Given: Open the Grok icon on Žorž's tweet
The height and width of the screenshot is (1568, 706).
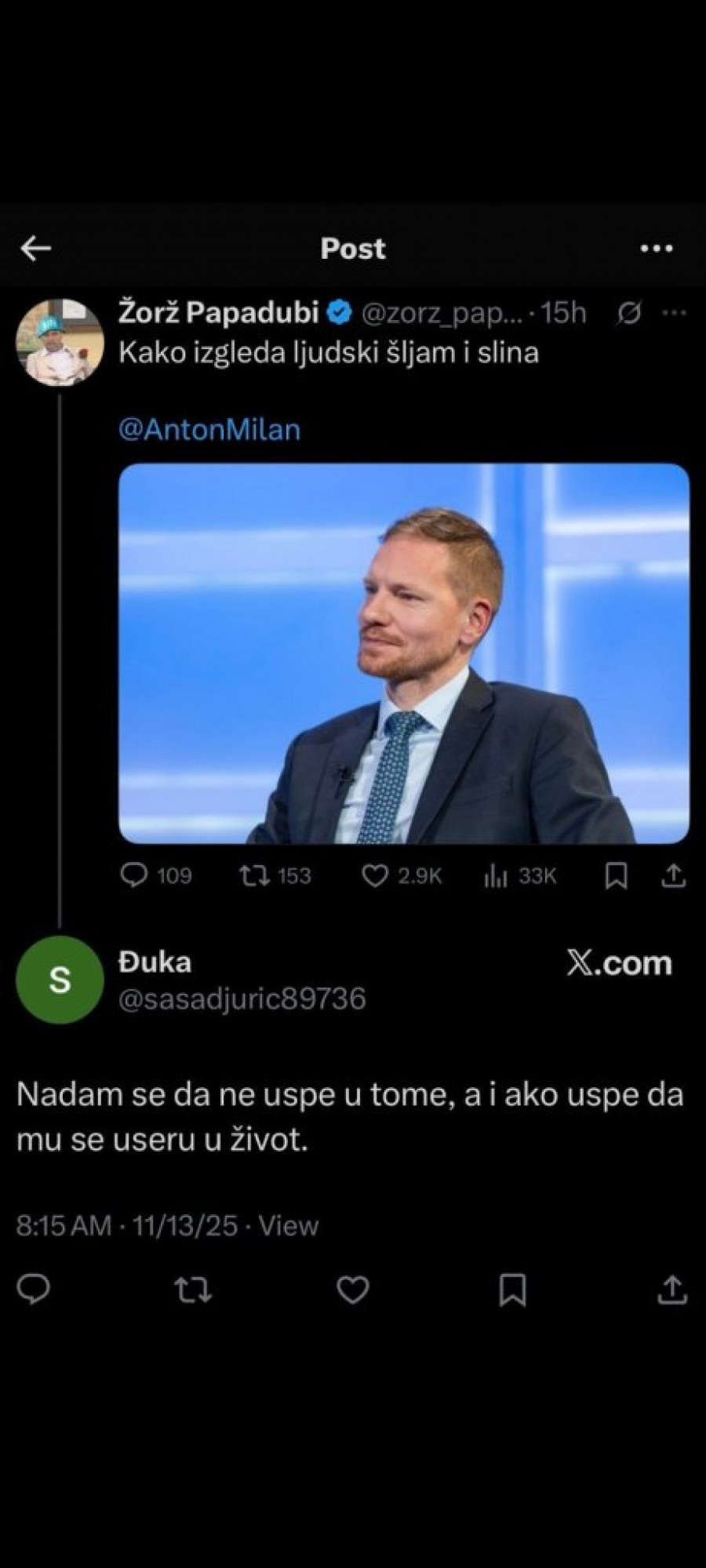Looking at the screenshot, I should coord(628,313).
